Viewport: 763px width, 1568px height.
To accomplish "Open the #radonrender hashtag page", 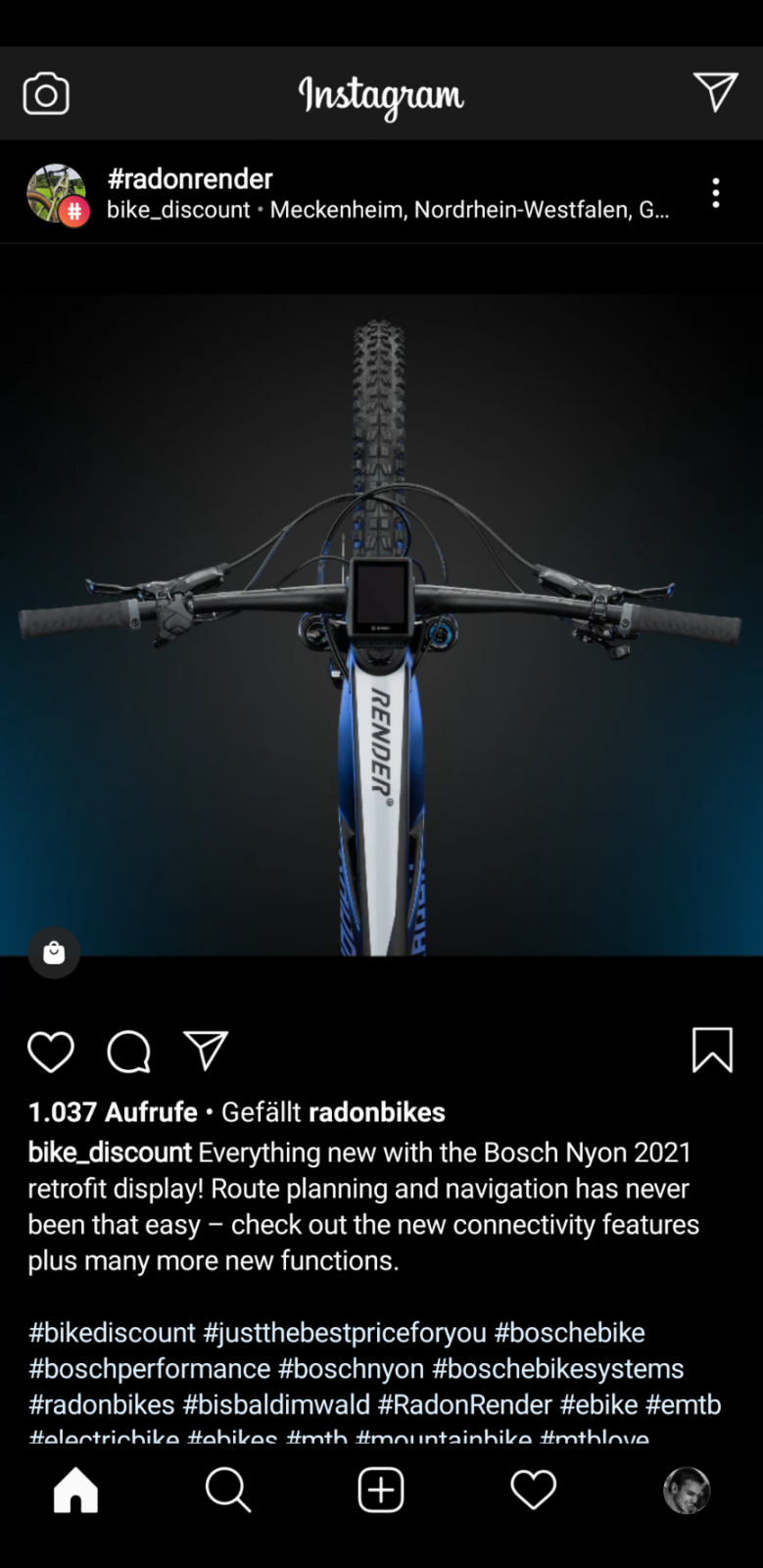I will pos(190,178).
